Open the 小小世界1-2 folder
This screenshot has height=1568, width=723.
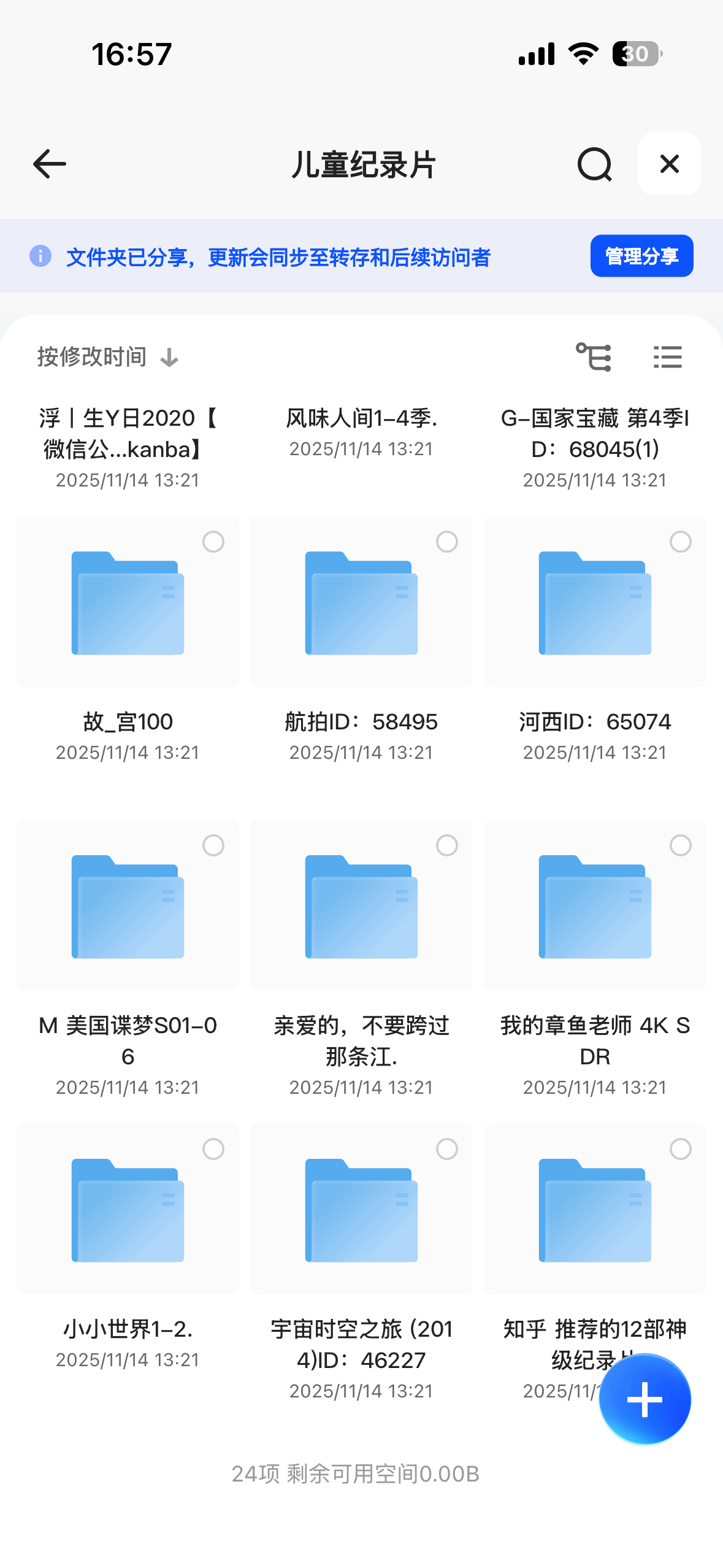pyautogui.click(x=128, y=1210)
